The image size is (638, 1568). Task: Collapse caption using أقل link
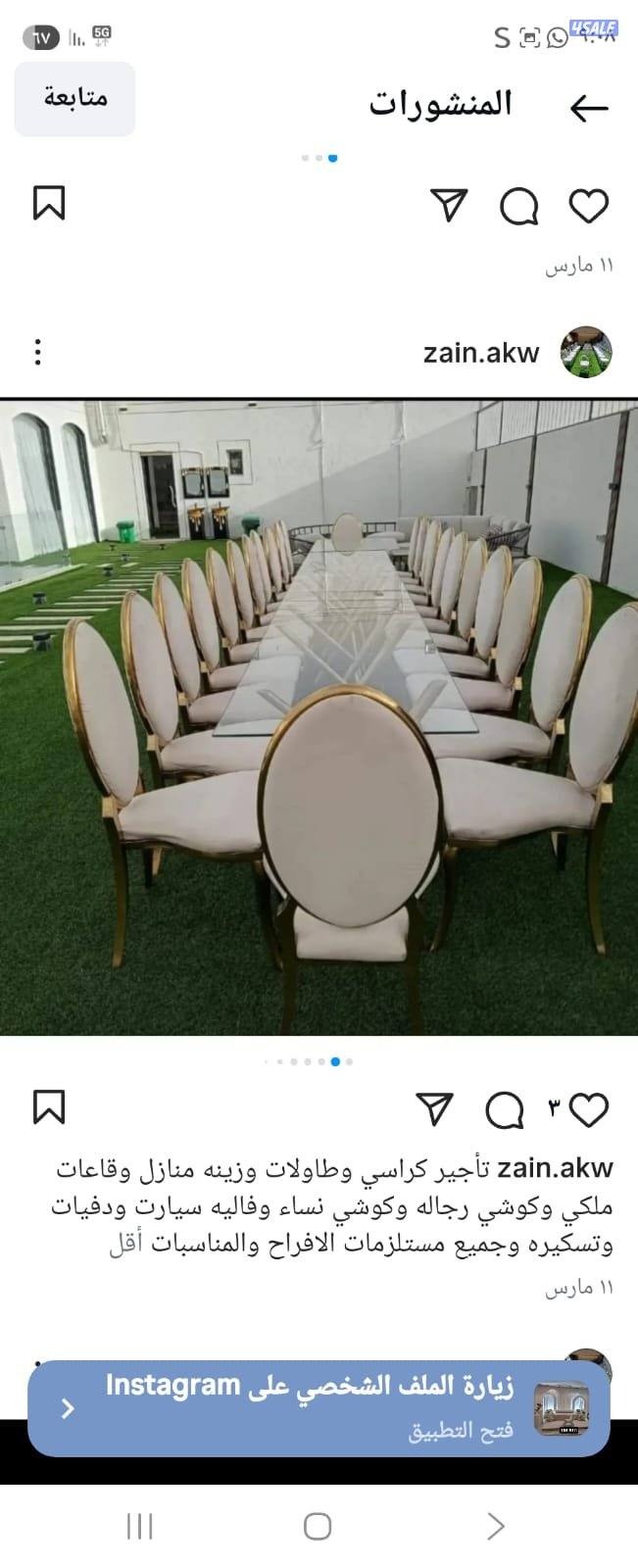click(x=124, y=1246)
